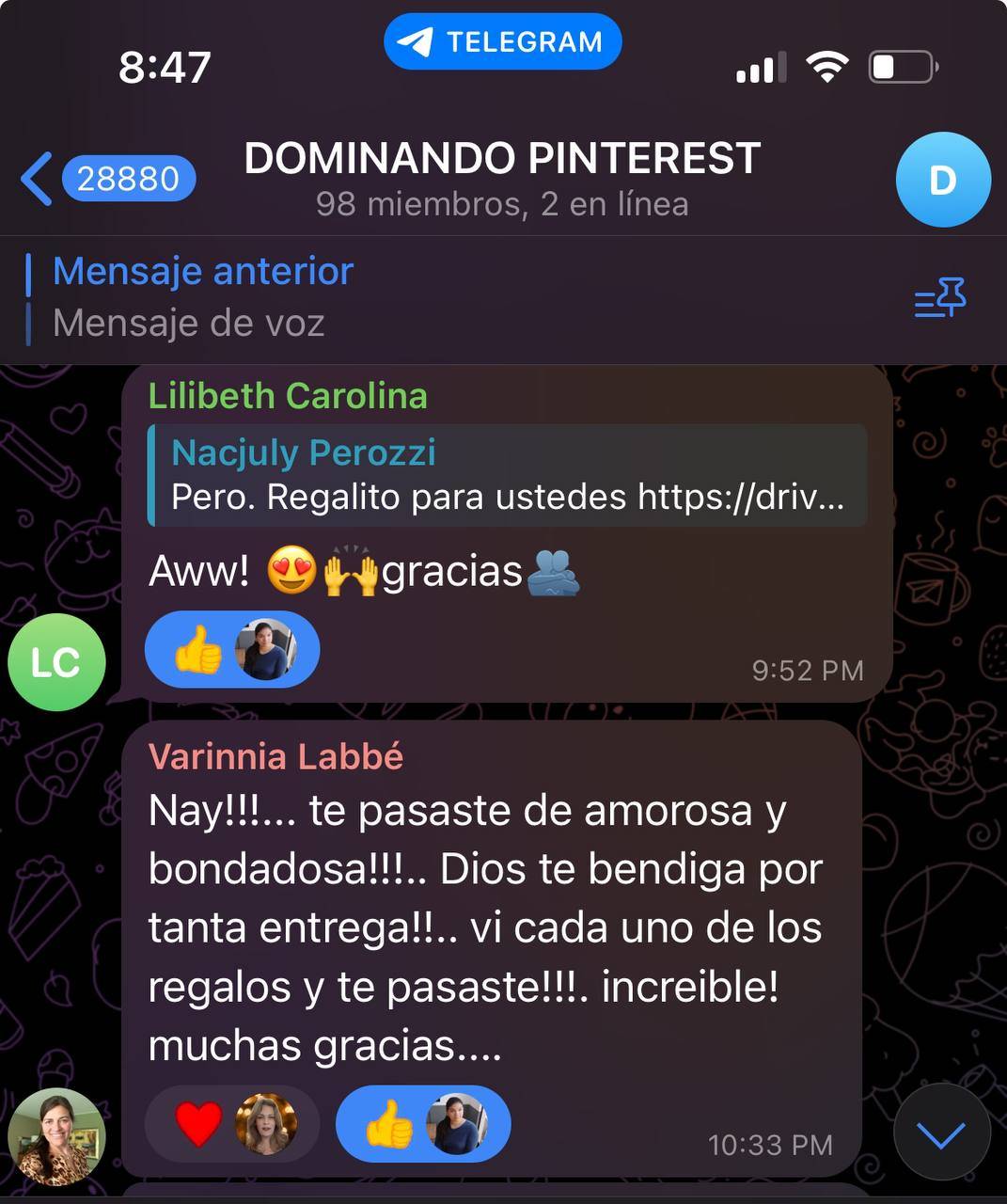This screenshot has width=1007, height=1204.
Task: Open Varinnia Labbé's profile from her name
Action: 275,756
